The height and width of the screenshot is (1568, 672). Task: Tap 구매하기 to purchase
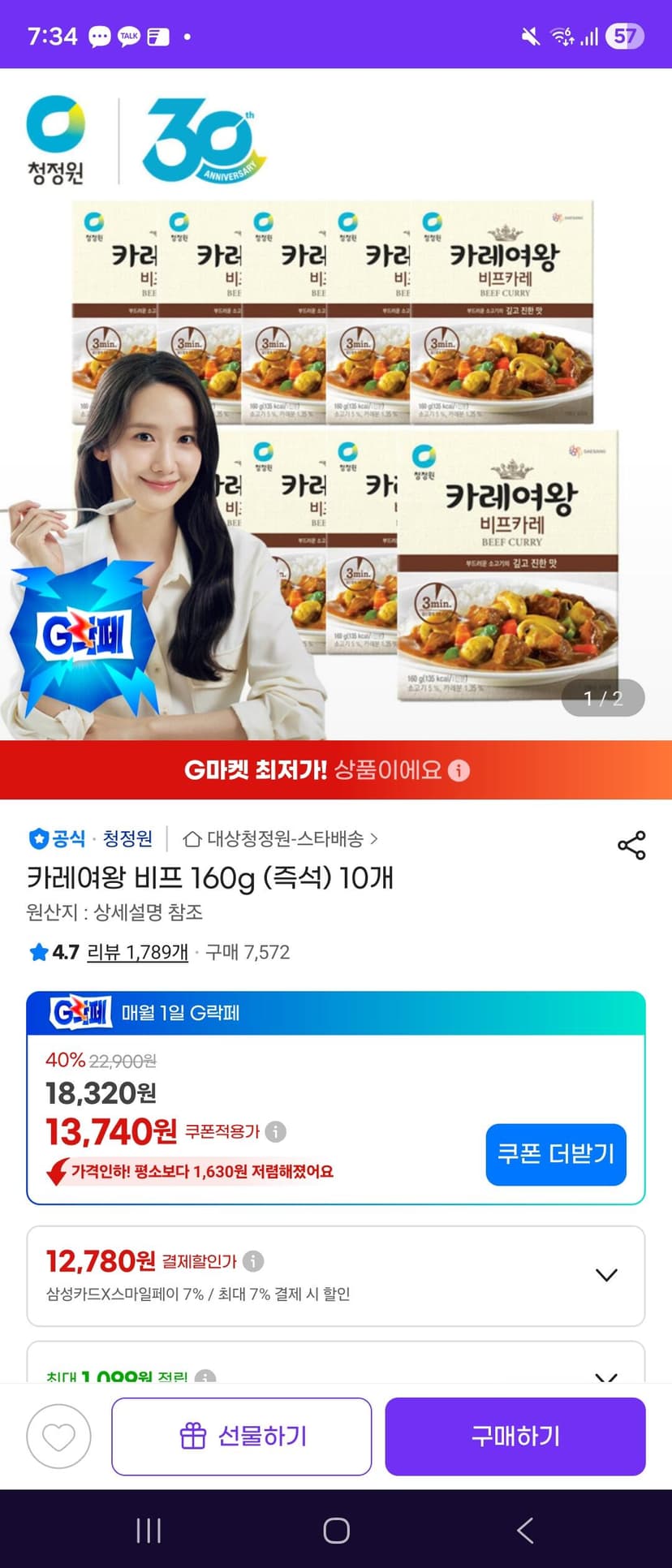(515, 1437)
